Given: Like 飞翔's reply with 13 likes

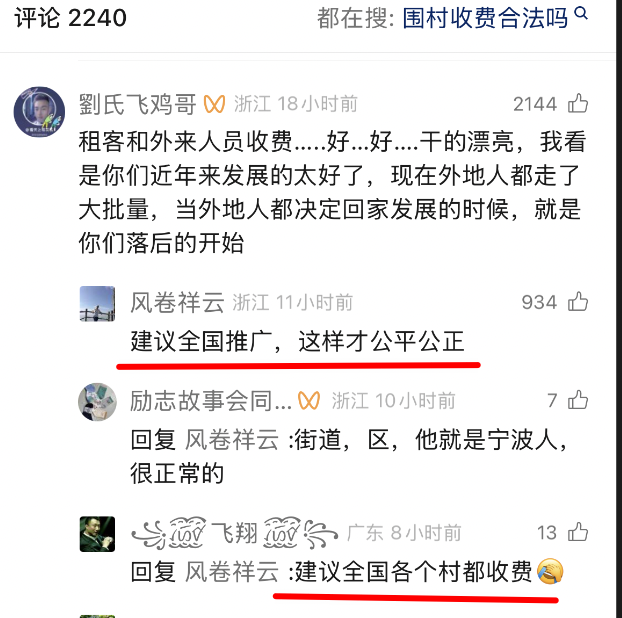Looking at the screenshot, I should coord(578,533).
